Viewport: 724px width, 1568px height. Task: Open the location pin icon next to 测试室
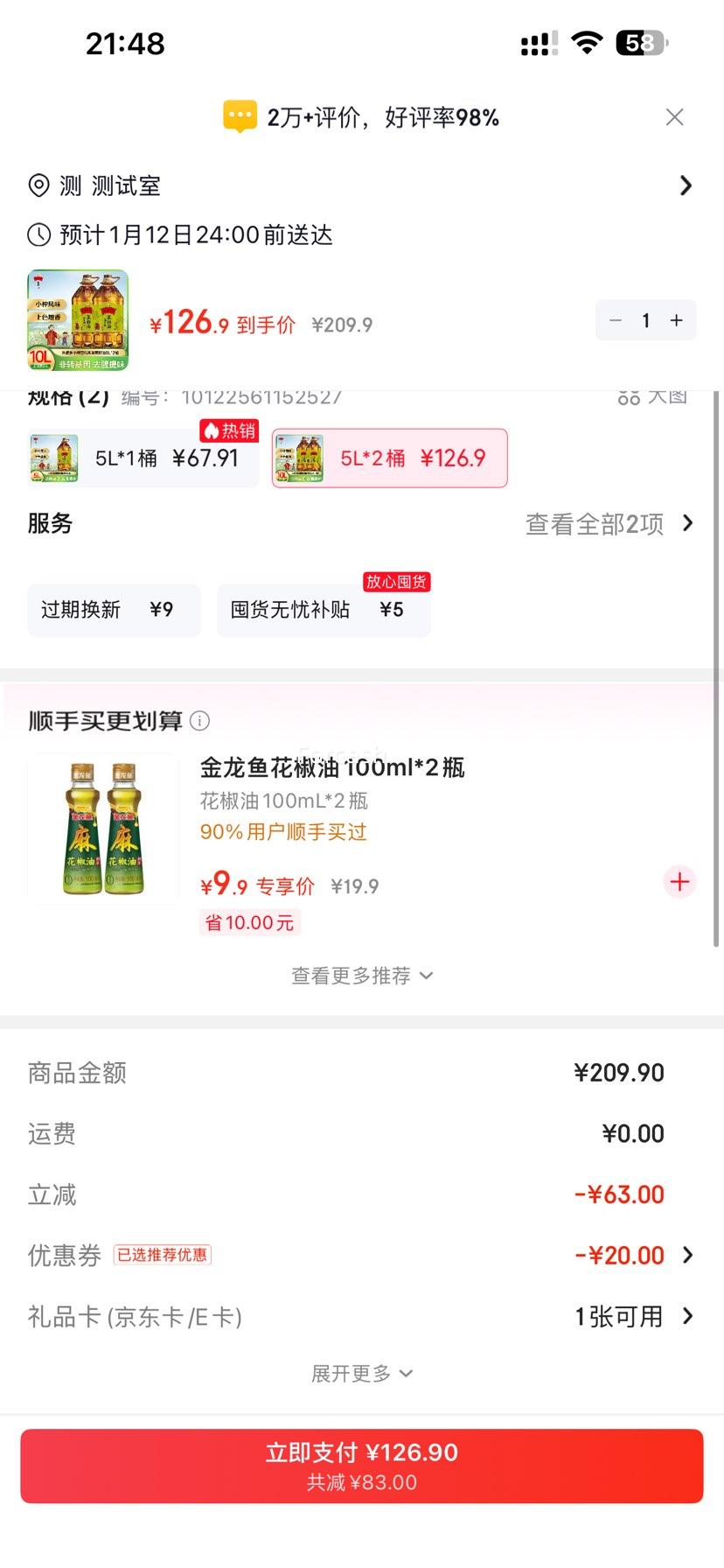coord(38,185)
